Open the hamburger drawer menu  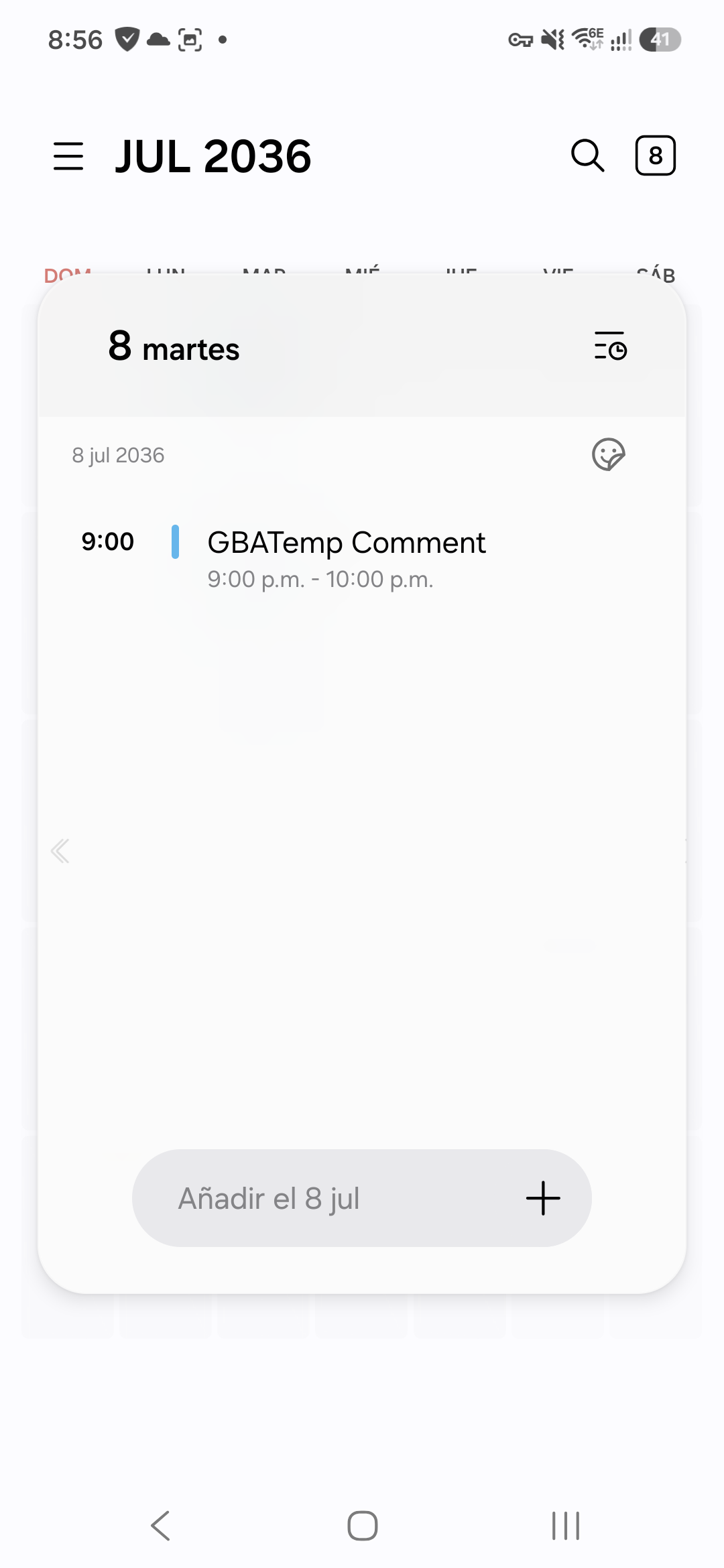[68, 156]
